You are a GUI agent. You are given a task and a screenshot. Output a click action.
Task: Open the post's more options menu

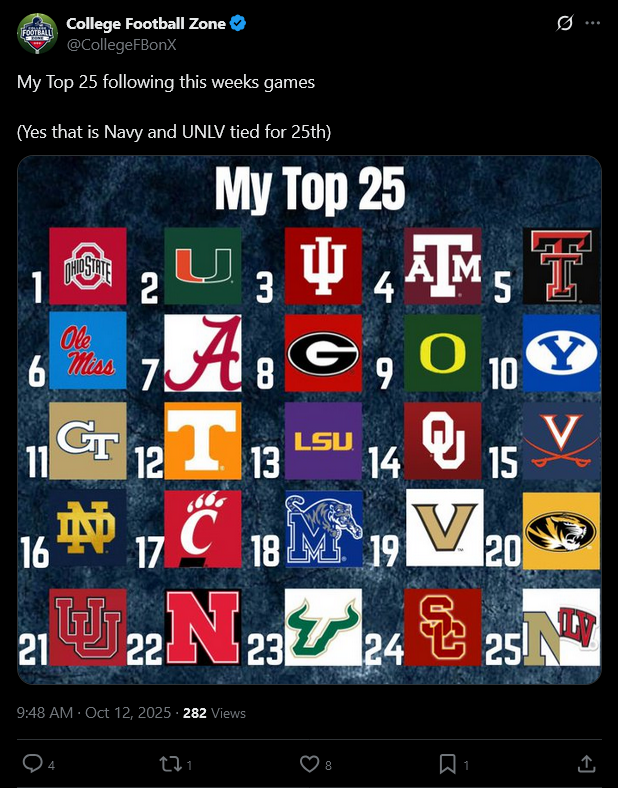pyautogui.click(x=597, y=24)
